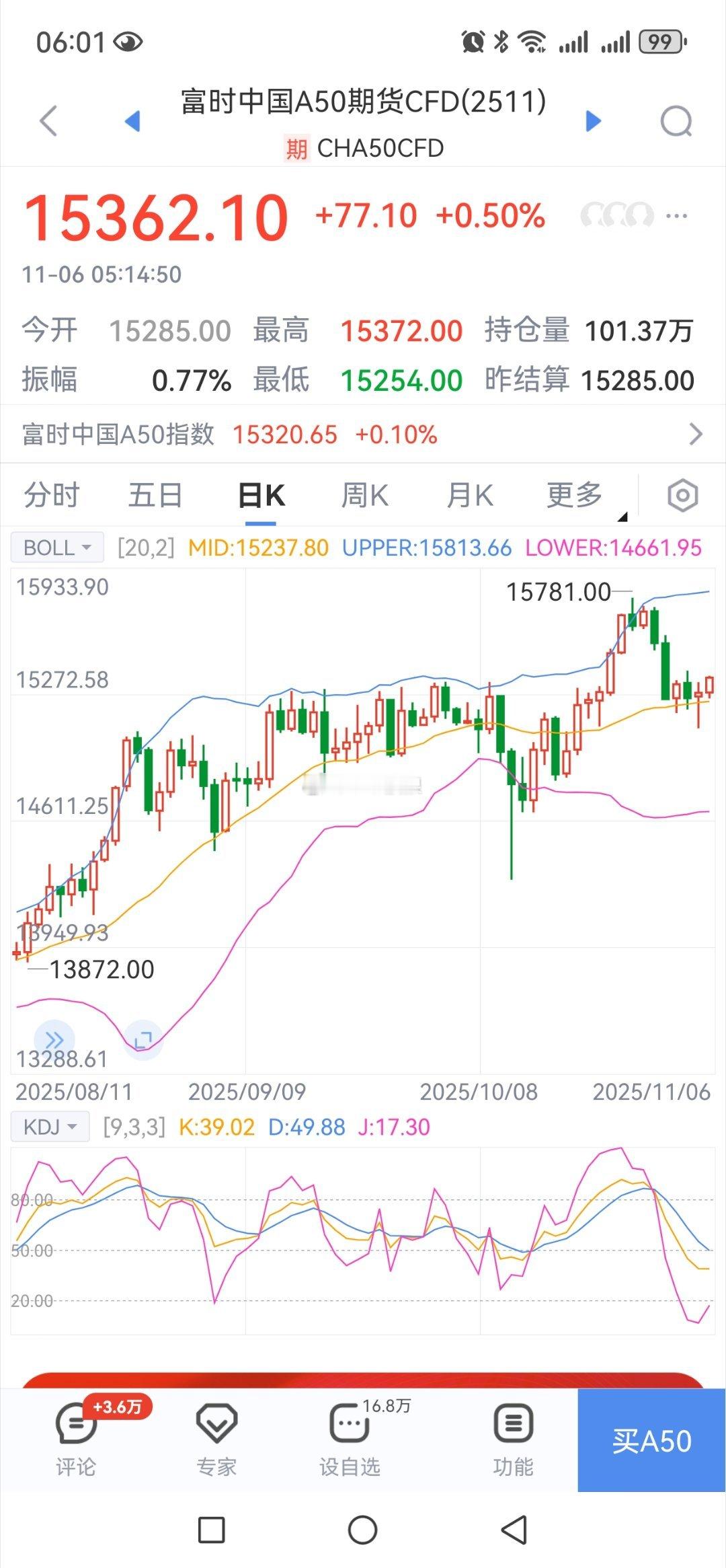This screenshot has width=726, height=1568.
Task: Switch to the 月K tab
Action: [471, 494]
